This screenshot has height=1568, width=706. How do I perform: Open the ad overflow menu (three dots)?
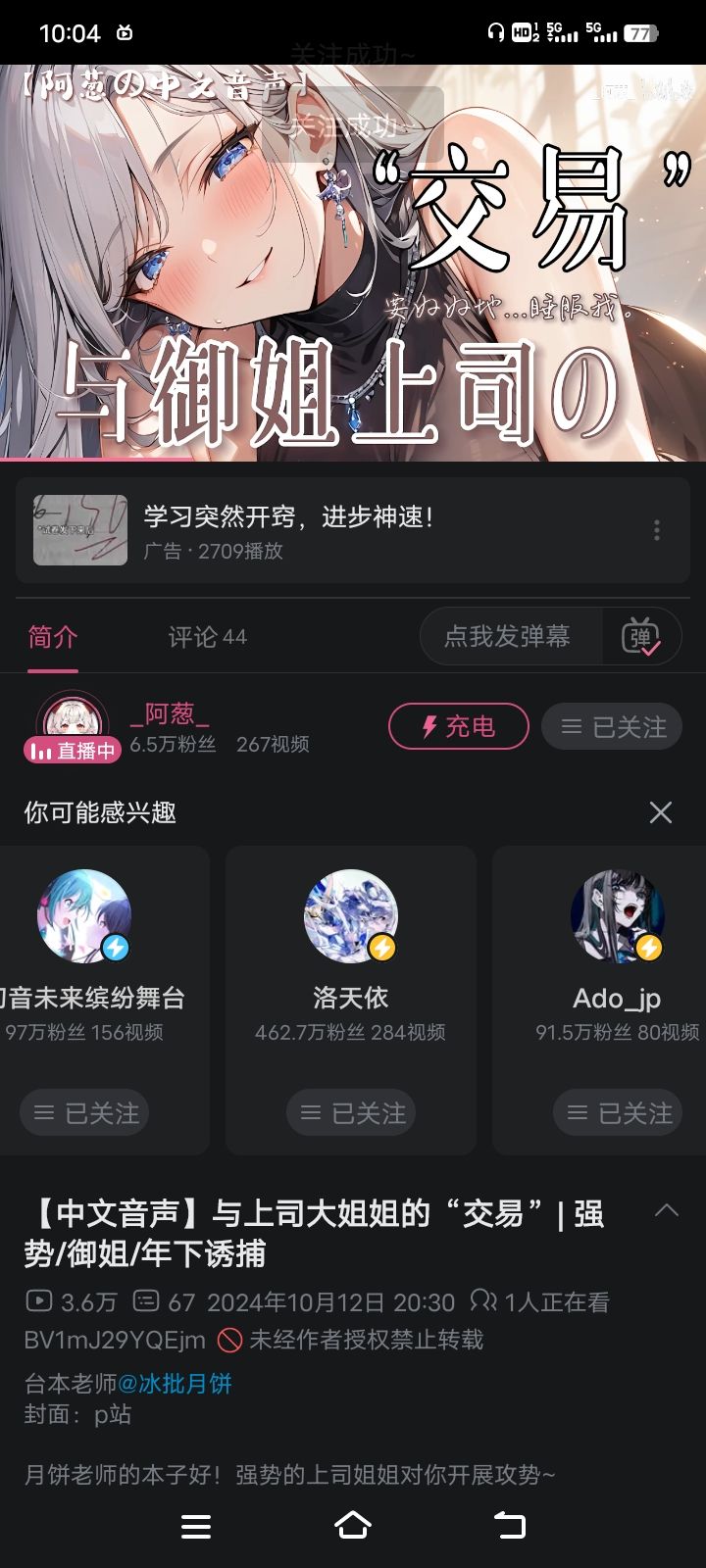tap(656, 530)
